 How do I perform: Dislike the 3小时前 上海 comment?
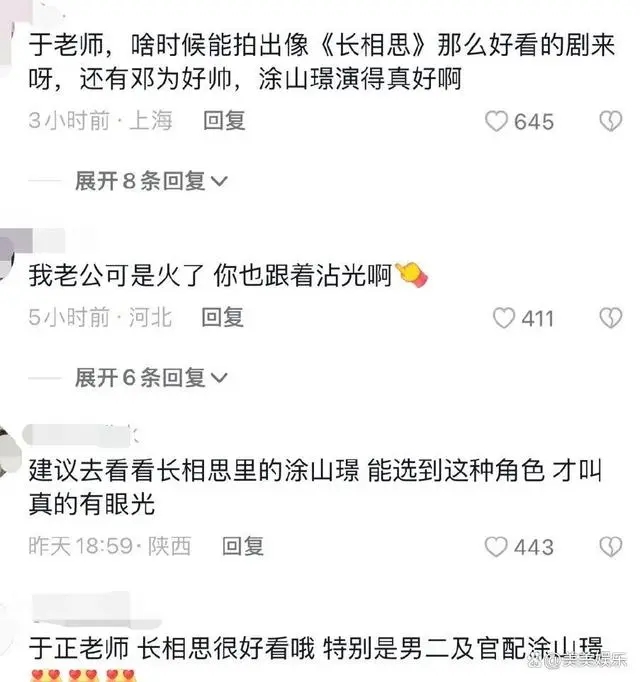610,122
